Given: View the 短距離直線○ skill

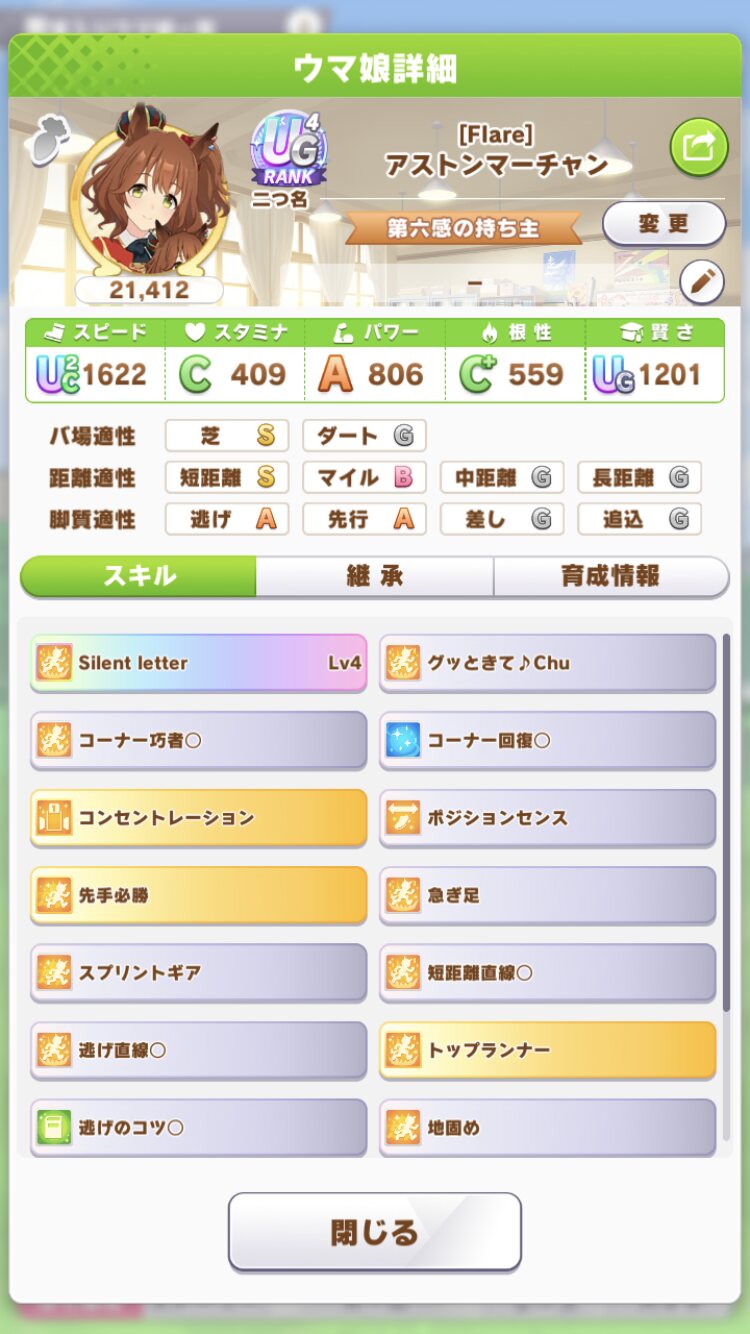Looking at the screenshot, I should pyautogui.click(x=547, y=972).
